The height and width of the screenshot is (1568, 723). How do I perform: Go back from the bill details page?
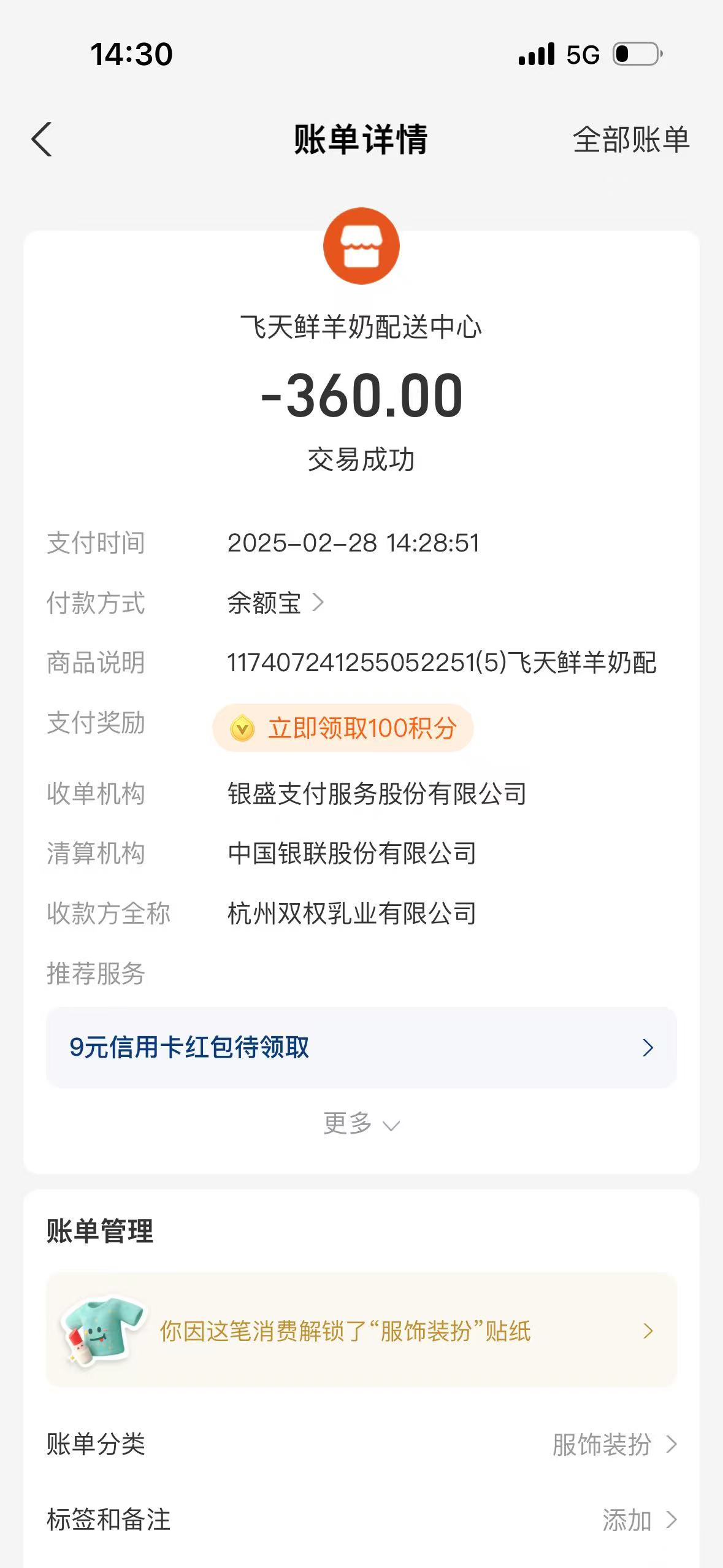click(42, 139)
